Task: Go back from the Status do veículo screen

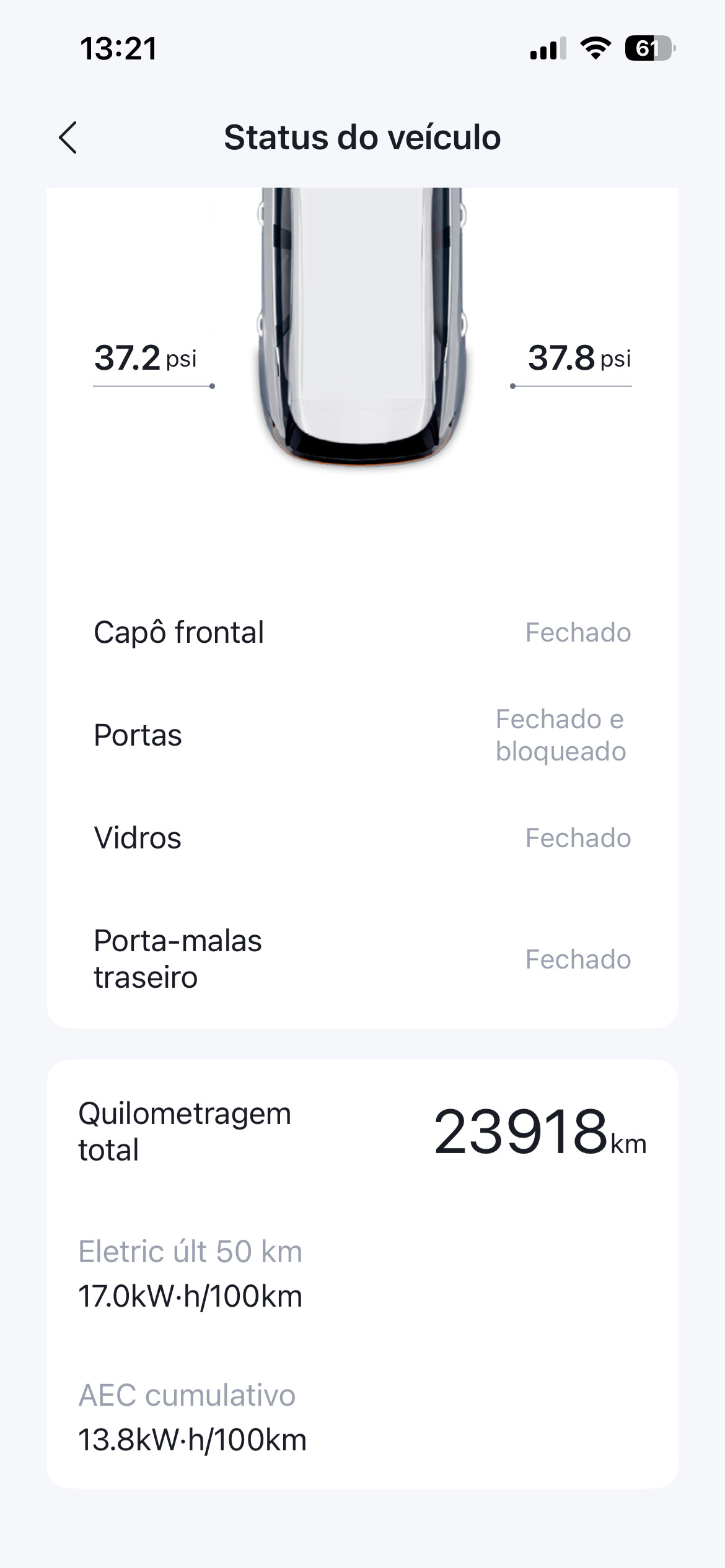Action: (68, 137)
